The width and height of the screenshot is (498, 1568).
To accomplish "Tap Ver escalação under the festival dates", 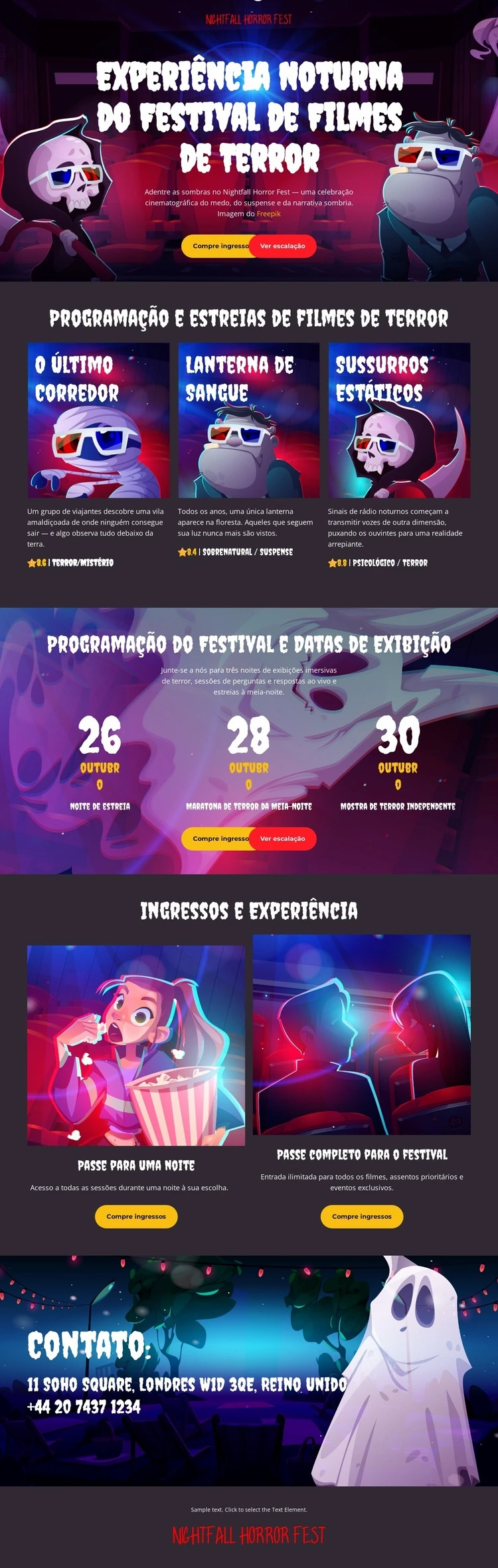I will (x=283, y=838).
